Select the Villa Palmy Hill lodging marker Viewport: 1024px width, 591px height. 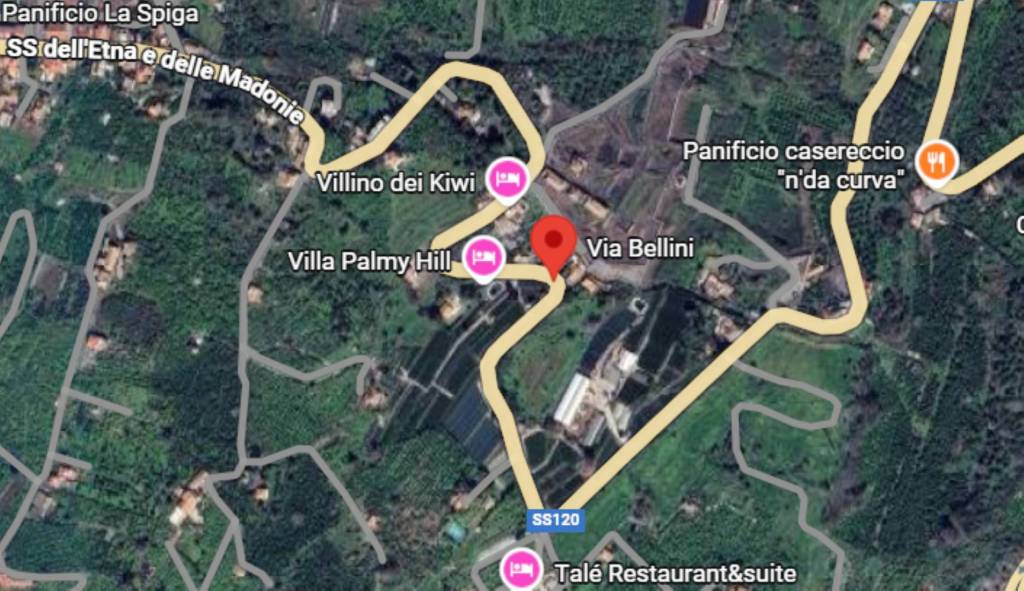pos(485,256)
